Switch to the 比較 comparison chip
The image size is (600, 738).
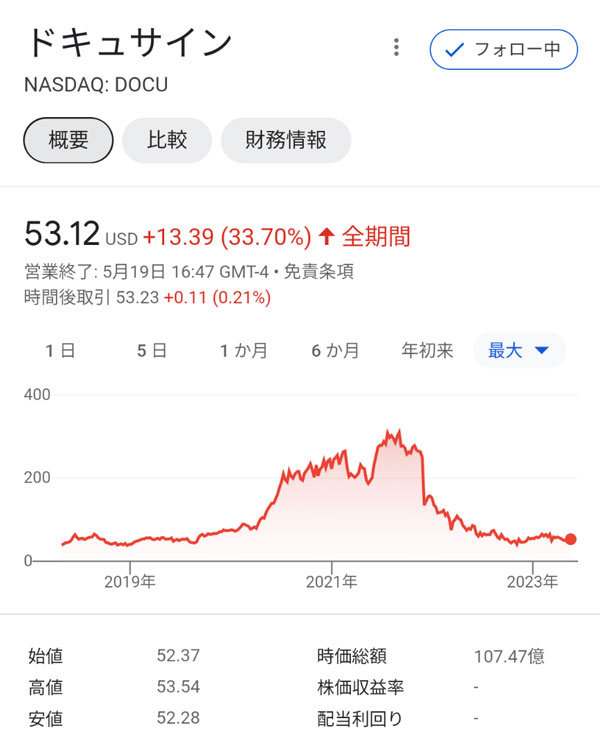click(167, 140)
